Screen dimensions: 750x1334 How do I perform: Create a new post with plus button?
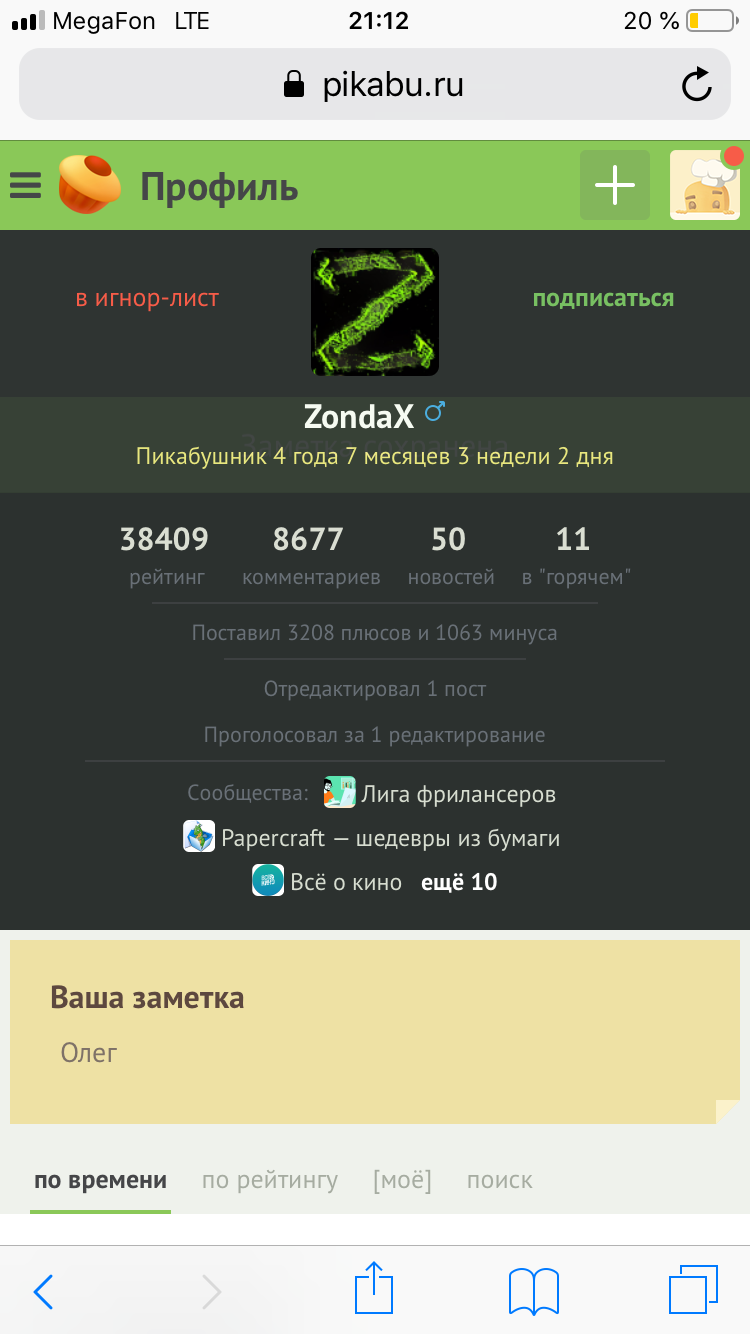coord(614,186)
